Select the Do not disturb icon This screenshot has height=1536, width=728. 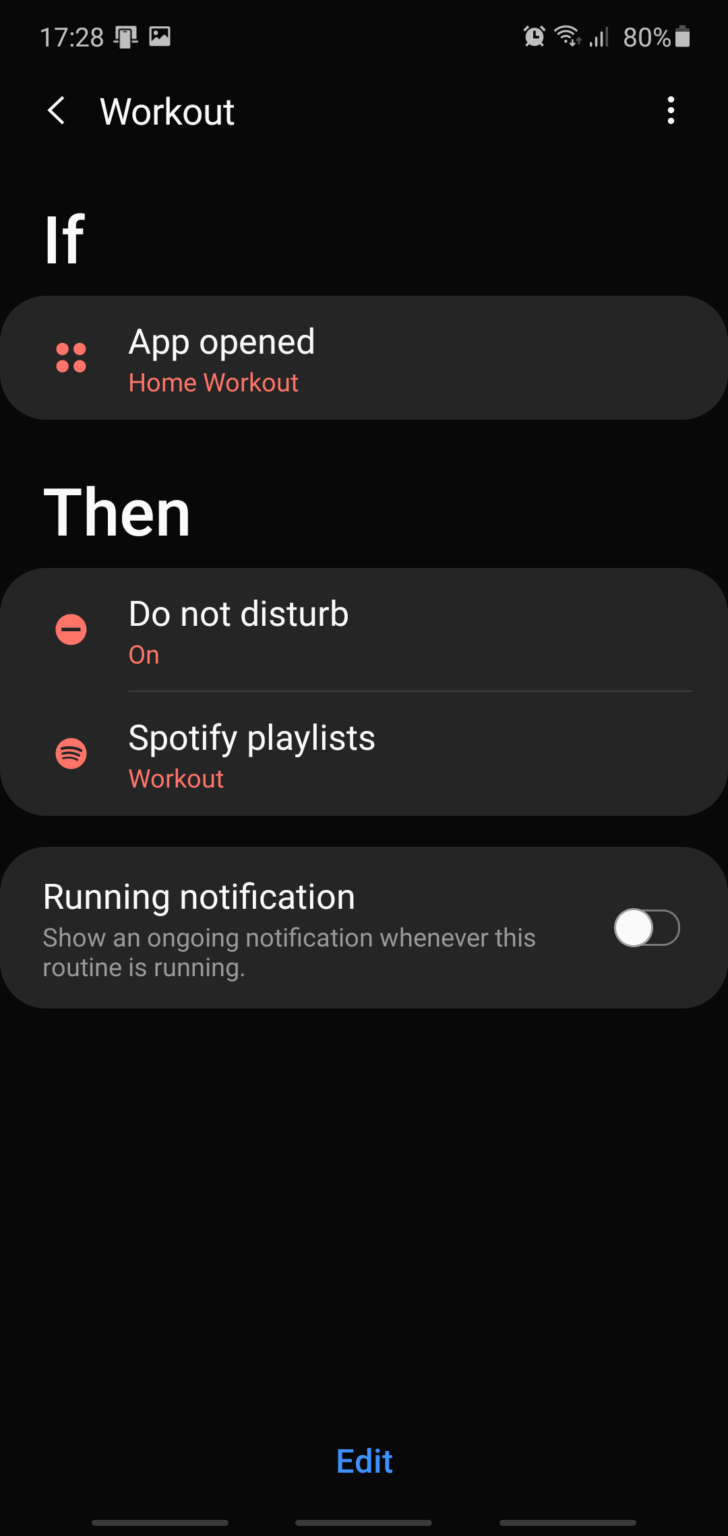point(71,629)
